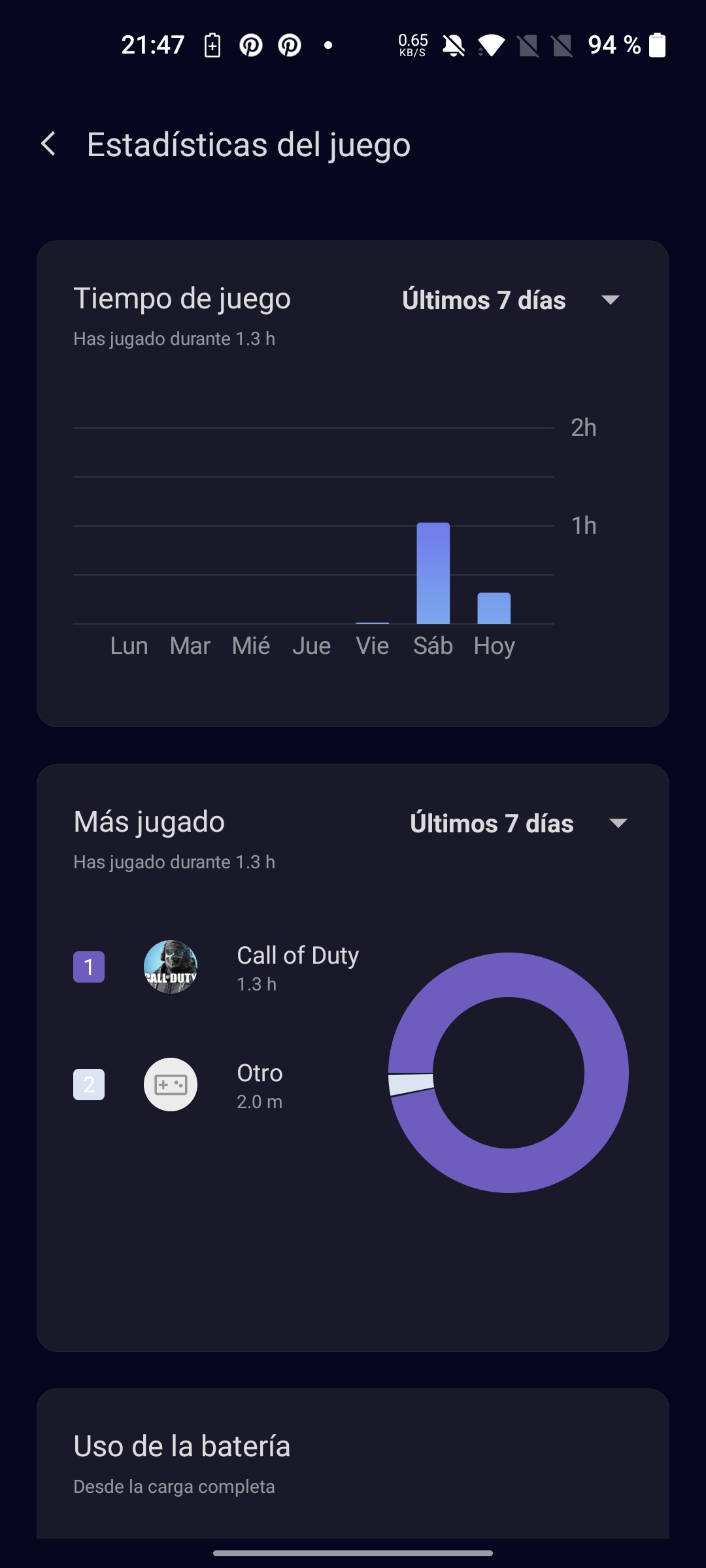The width and height of the screenshot is (706, 1568).
Task: Tap the Sáb bar in the chart
Action: tap(433, 573)
